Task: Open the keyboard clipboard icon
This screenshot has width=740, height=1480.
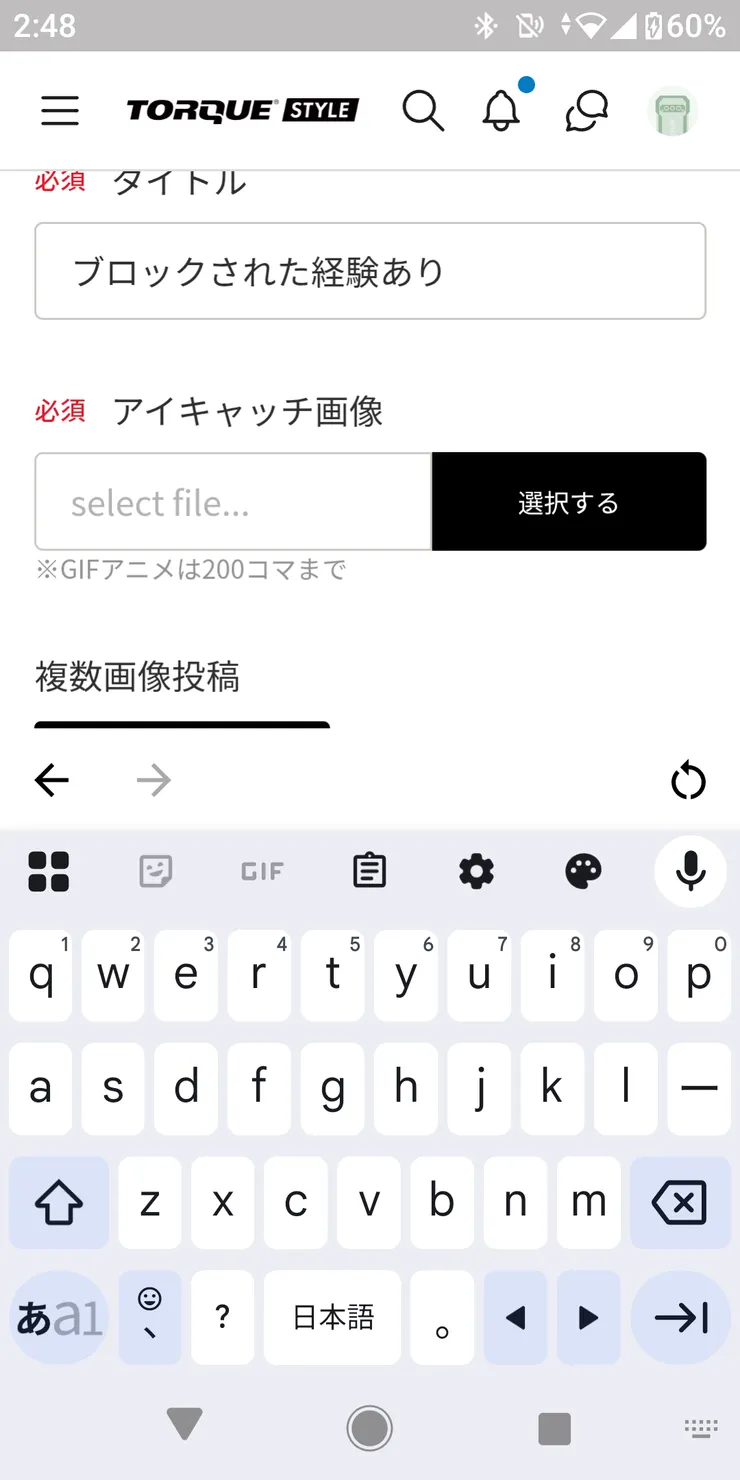Action: pyautogui.click(x=368, y=871)
